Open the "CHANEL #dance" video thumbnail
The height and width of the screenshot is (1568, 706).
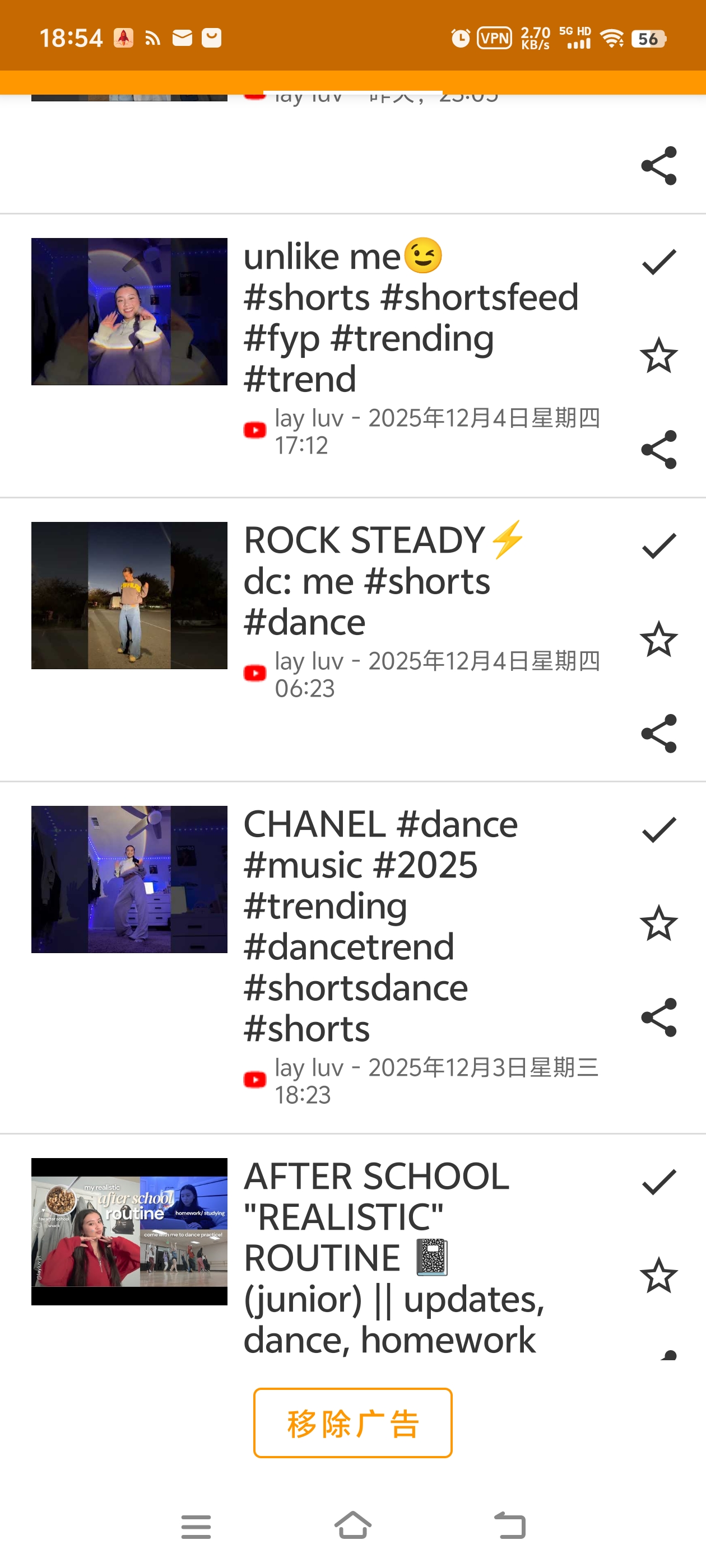pos(129,880)
